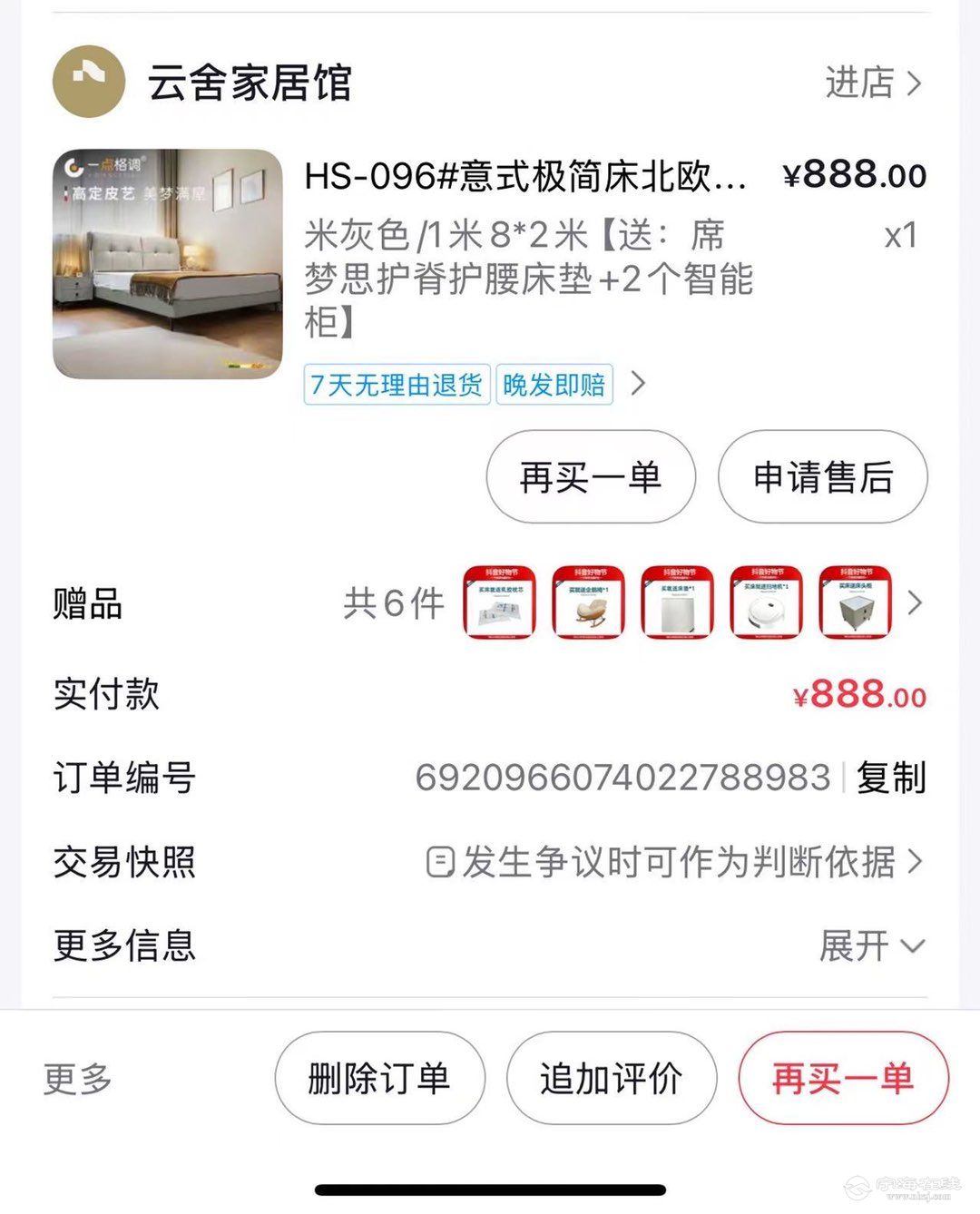The height and width of the screenshot is (1214, 980).
Task: Delete this order with 删除订单
Action: [379, 1079]
